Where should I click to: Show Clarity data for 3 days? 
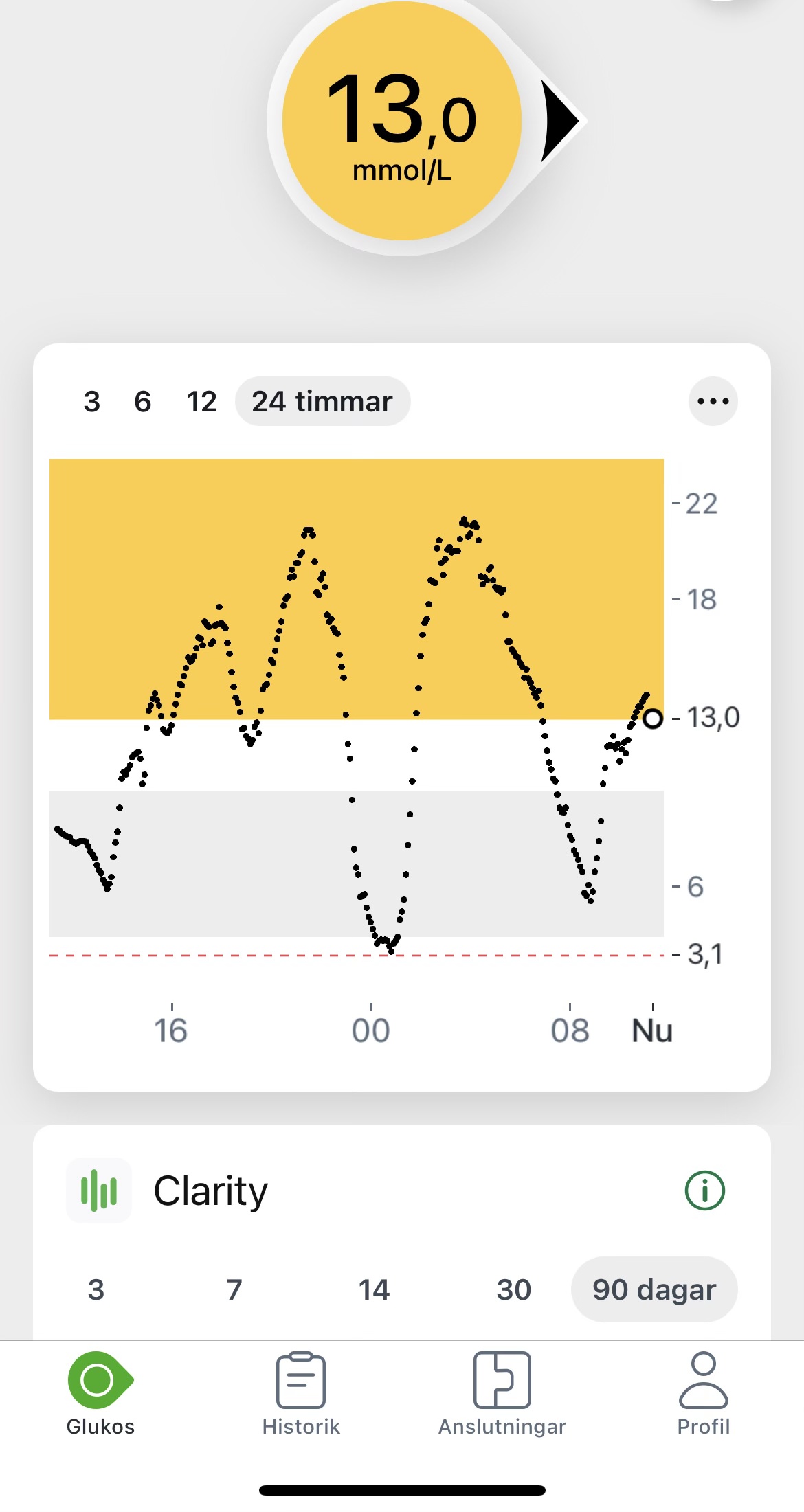pyautogui.click(x=96, y=1289)
